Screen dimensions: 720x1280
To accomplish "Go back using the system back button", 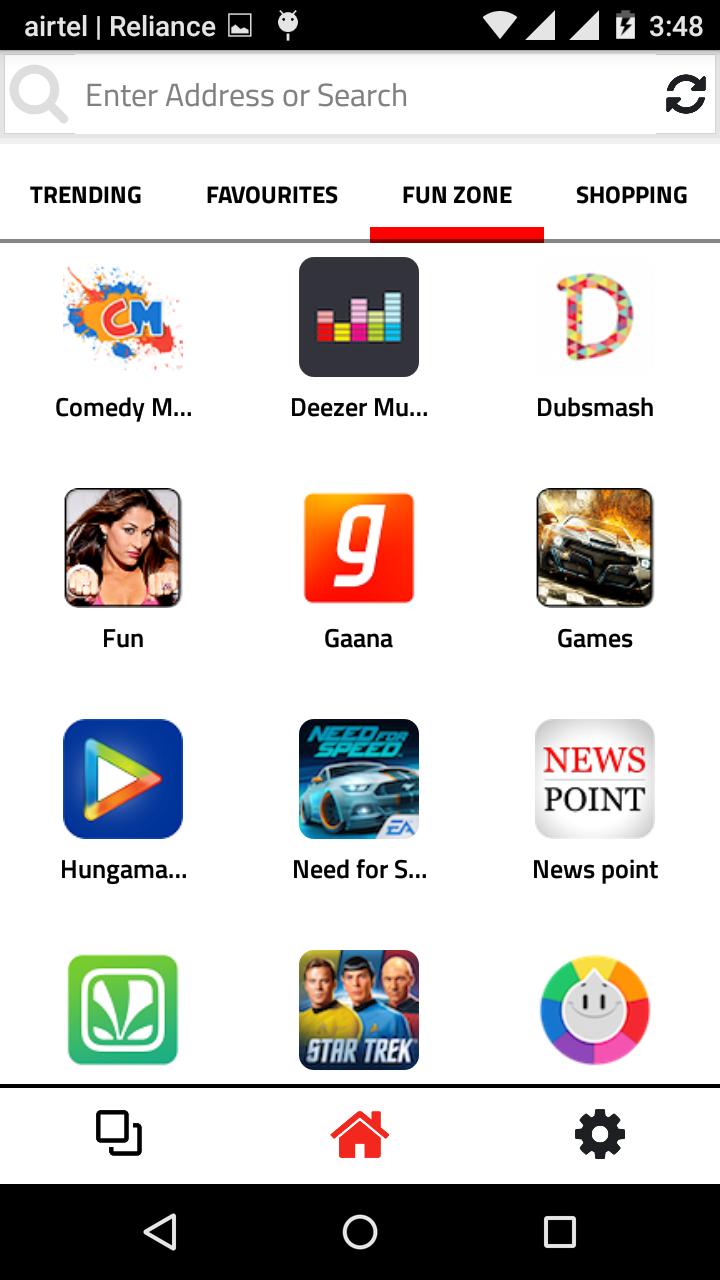I will 160,1232.
